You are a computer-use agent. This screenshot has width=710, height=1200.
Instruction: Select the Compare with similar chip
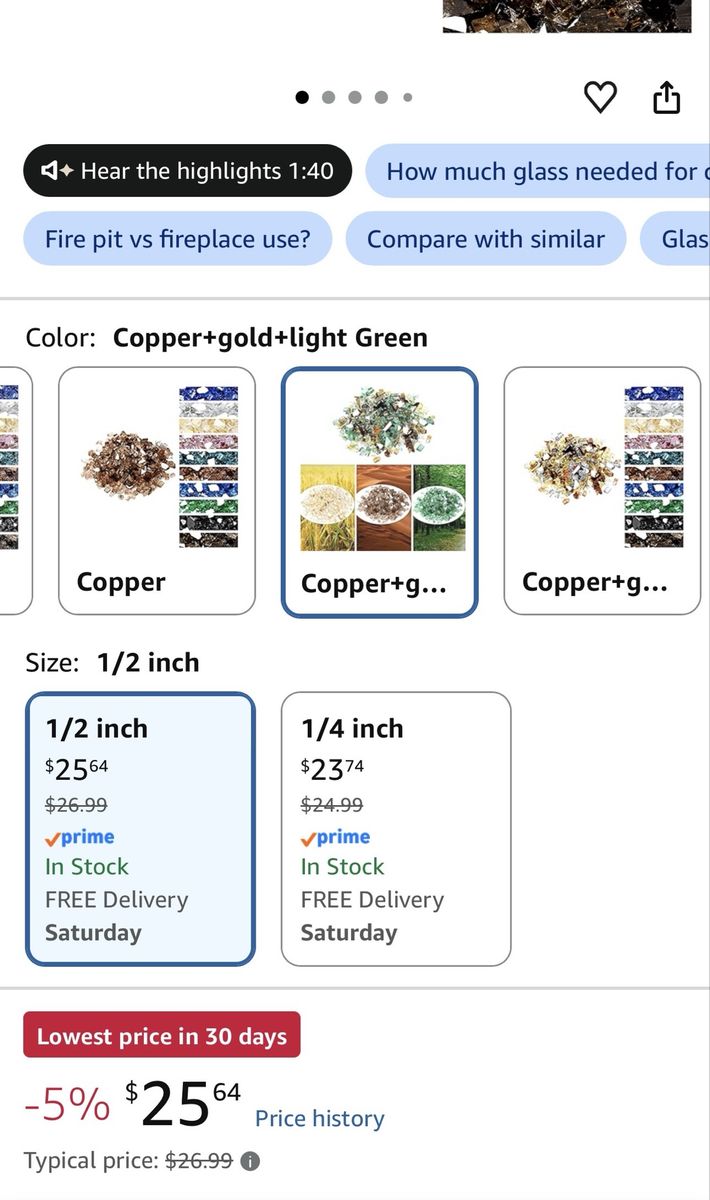[486, 239]
